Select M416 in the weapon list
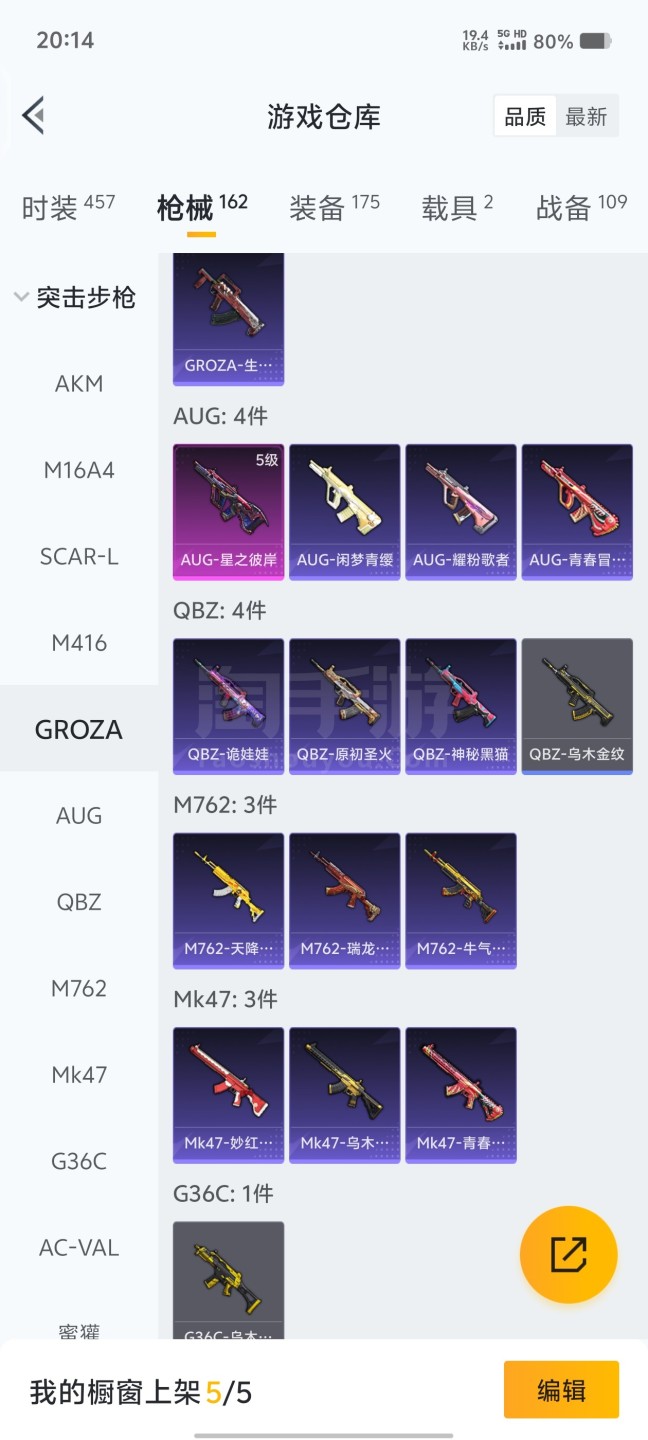 pyautogui.click(x=79, y=643)
